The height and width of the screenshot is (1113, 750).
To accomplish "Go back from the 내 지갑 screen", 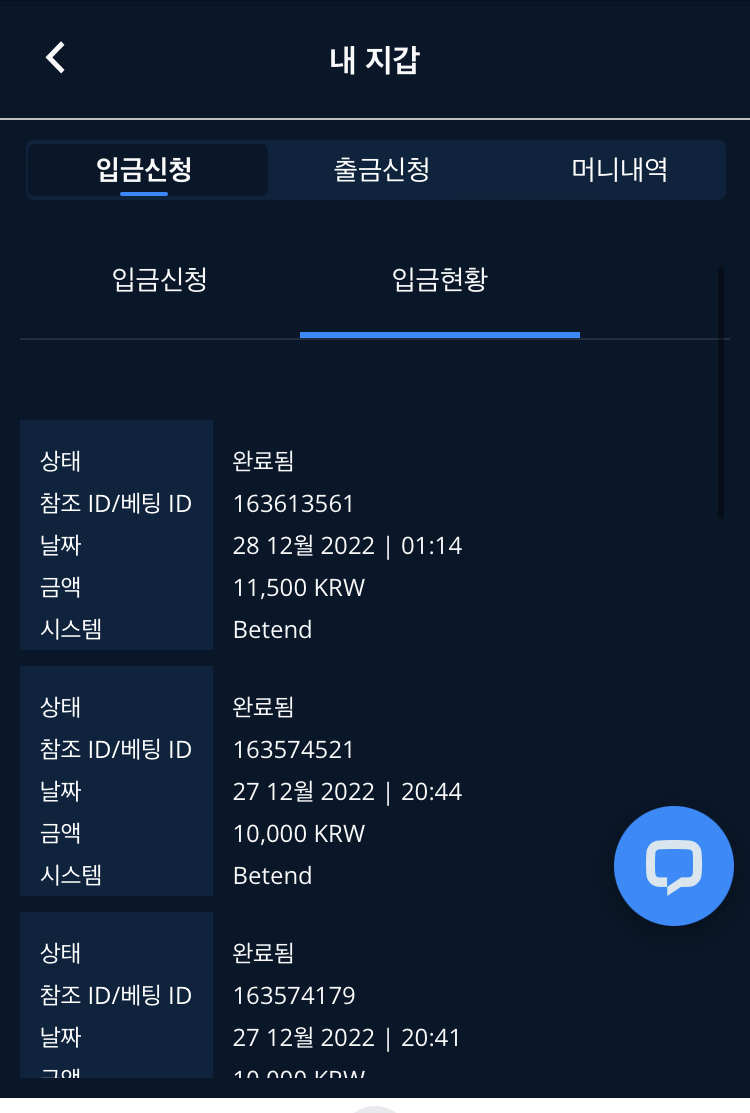I will coord(56,58).
